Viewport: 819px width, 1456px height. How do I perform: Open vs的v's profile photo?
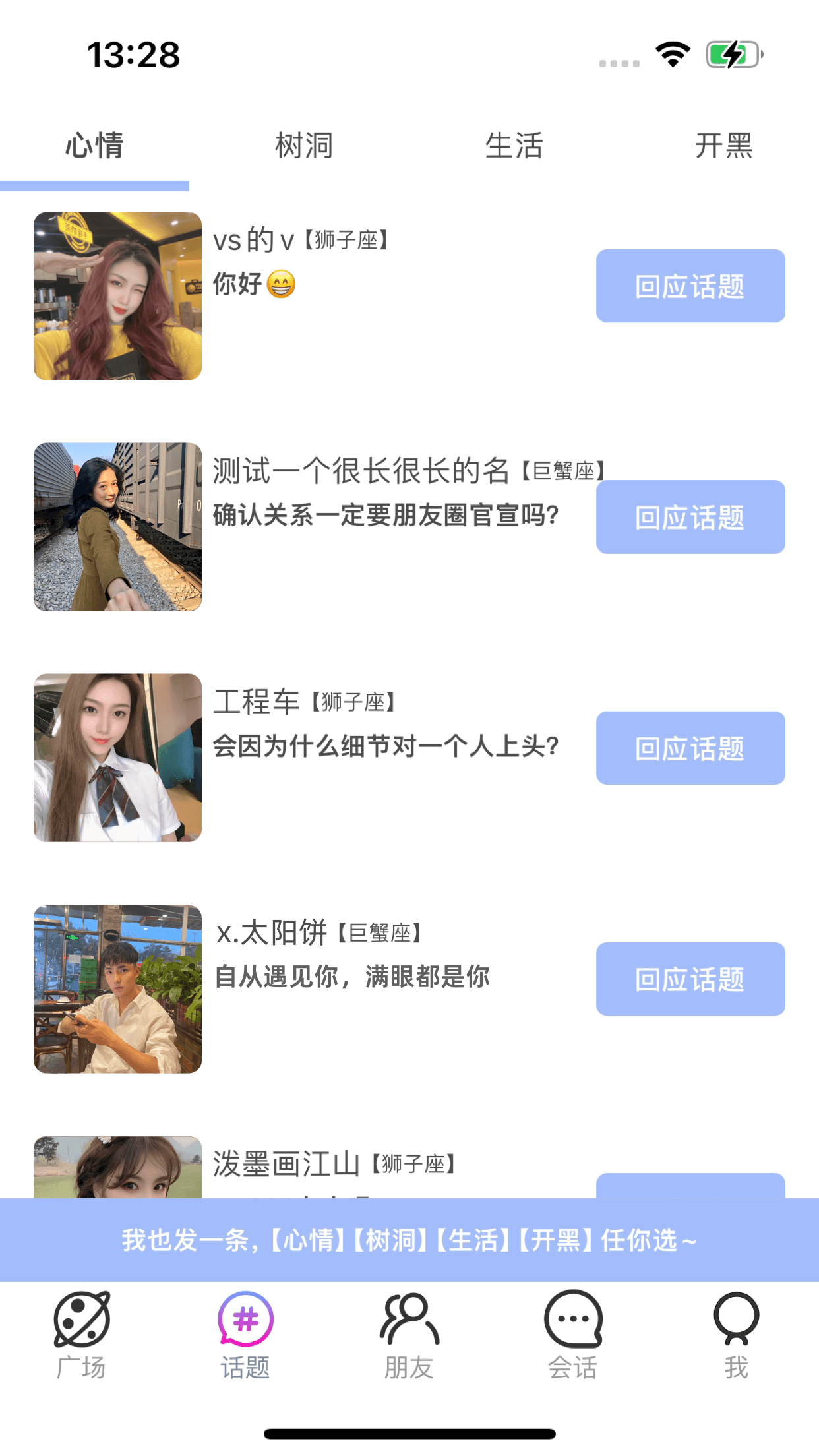pos(117,296)
